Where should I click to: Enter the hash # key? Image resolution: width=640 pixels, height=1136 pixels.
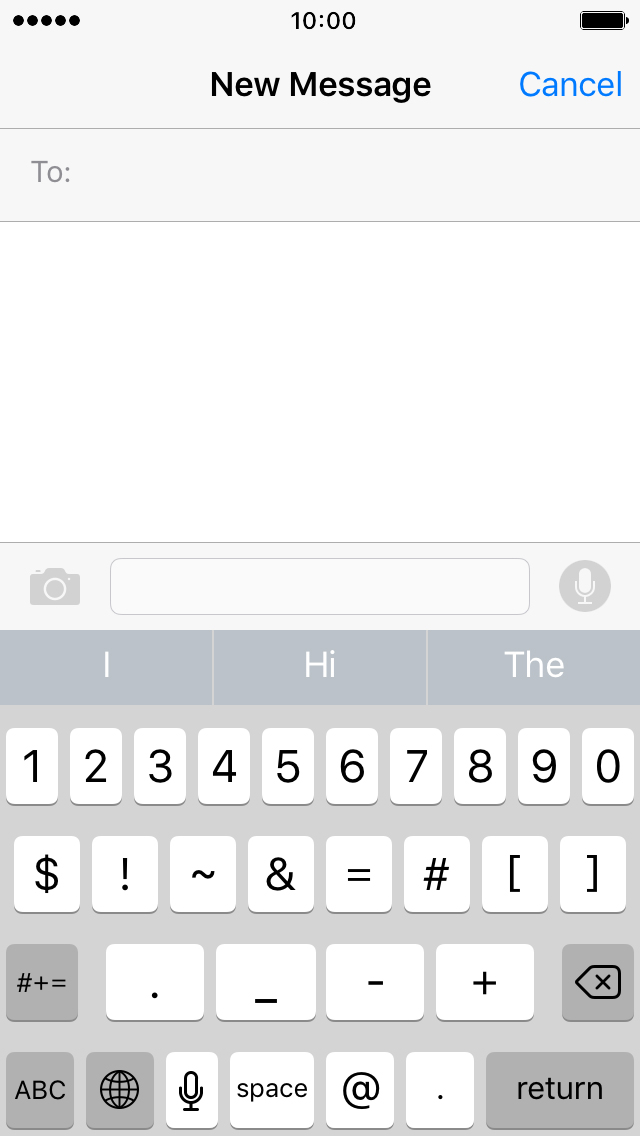point(436,874)
